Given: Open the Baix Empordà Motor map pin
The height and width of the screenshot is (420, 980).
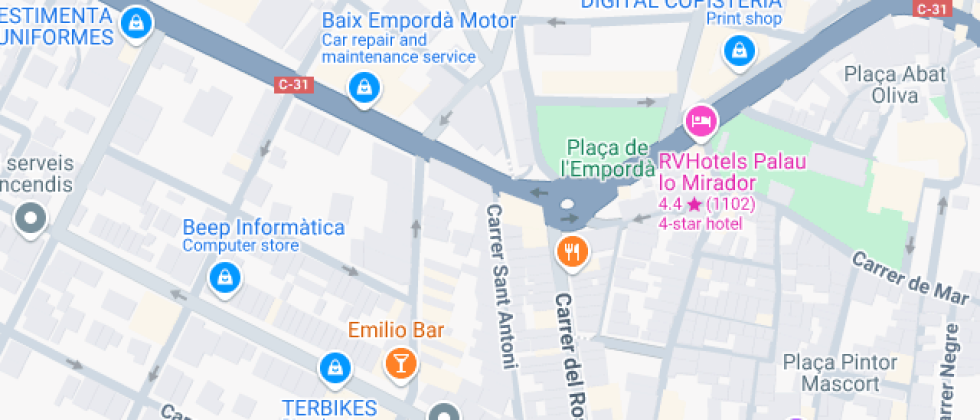Looking at the screenshot, I should pyautogui.click(x=364, y=89).
